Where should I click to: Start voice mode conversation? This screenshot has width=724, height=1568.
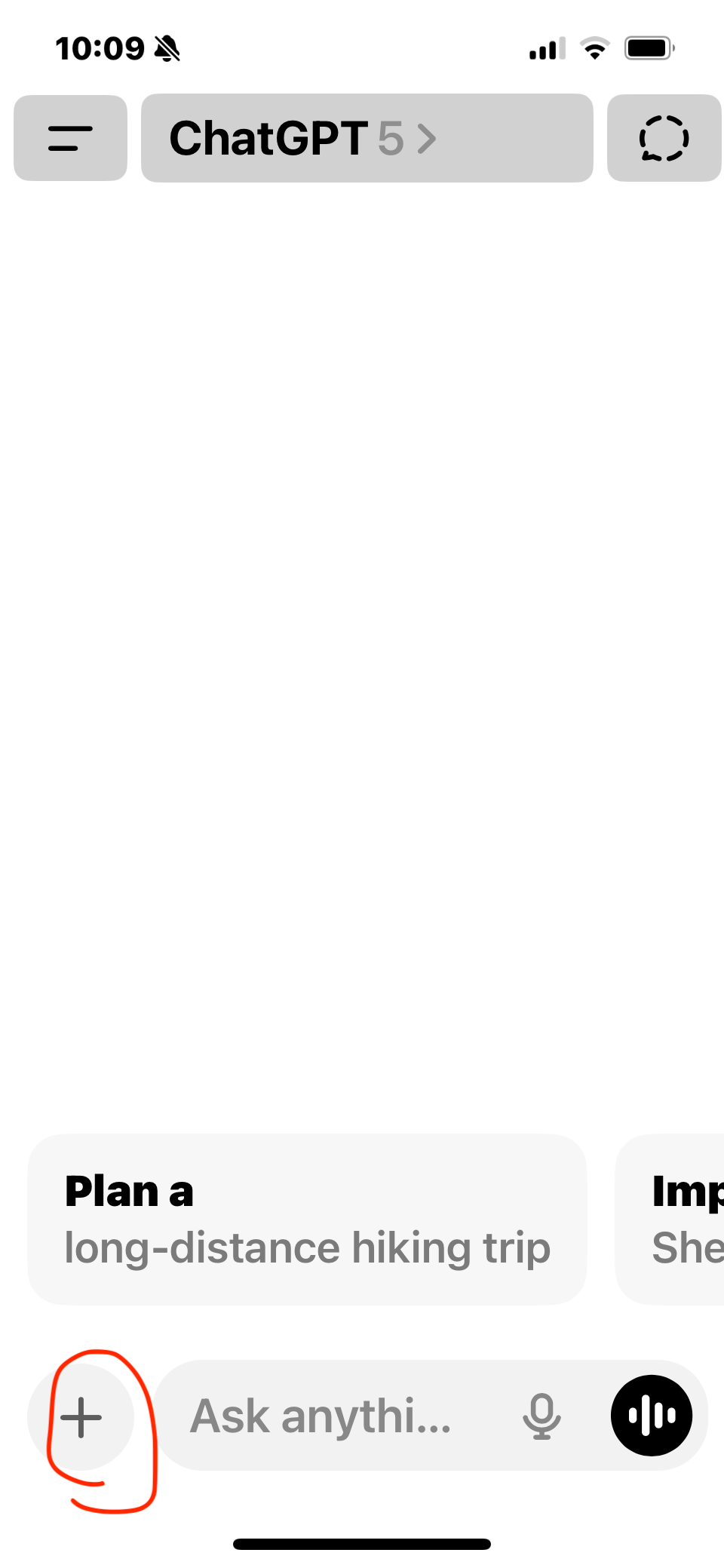(x=652, y=1416)
